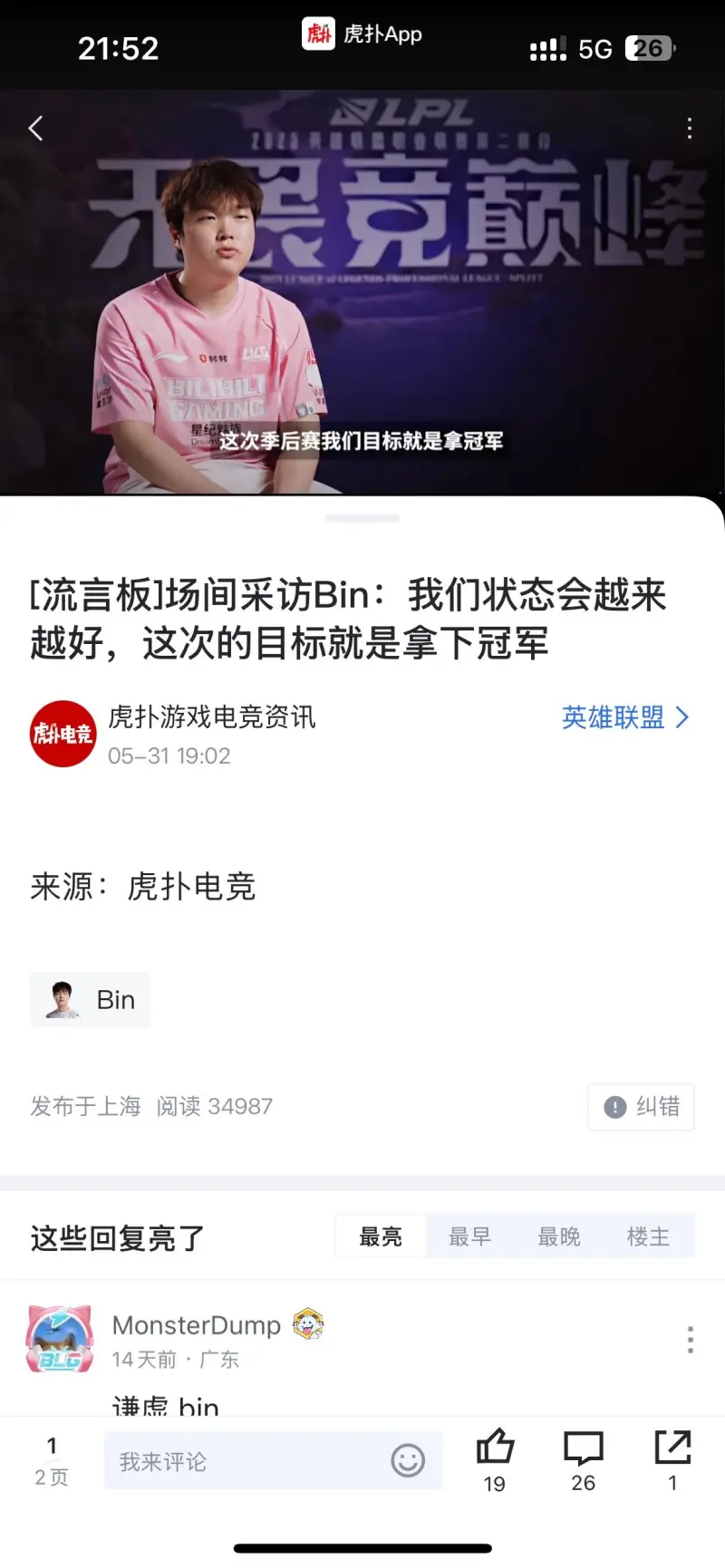Report an error with 纠错 button
The height and width of the screenshot is (1568, 725).
click(x=642, y=1106)
